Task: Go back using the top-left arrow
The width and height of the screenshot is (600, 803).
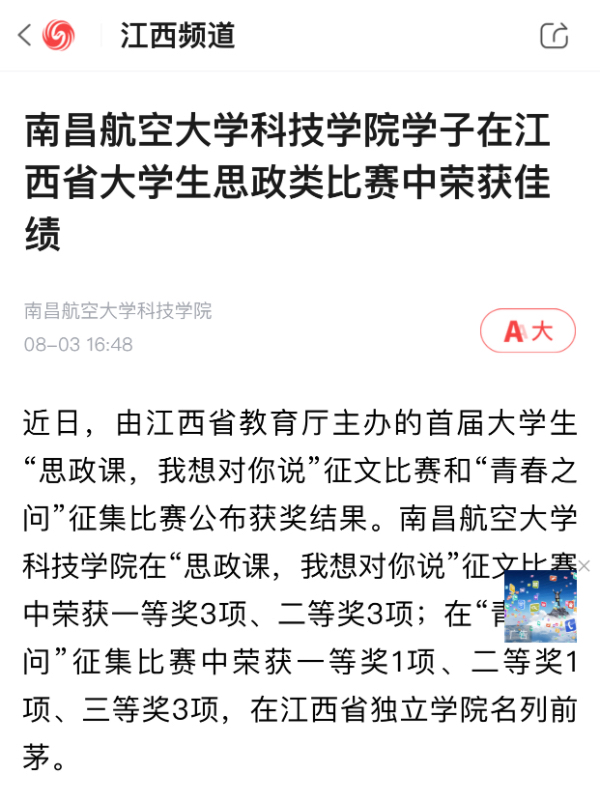Action: click(x=25, y=37)
